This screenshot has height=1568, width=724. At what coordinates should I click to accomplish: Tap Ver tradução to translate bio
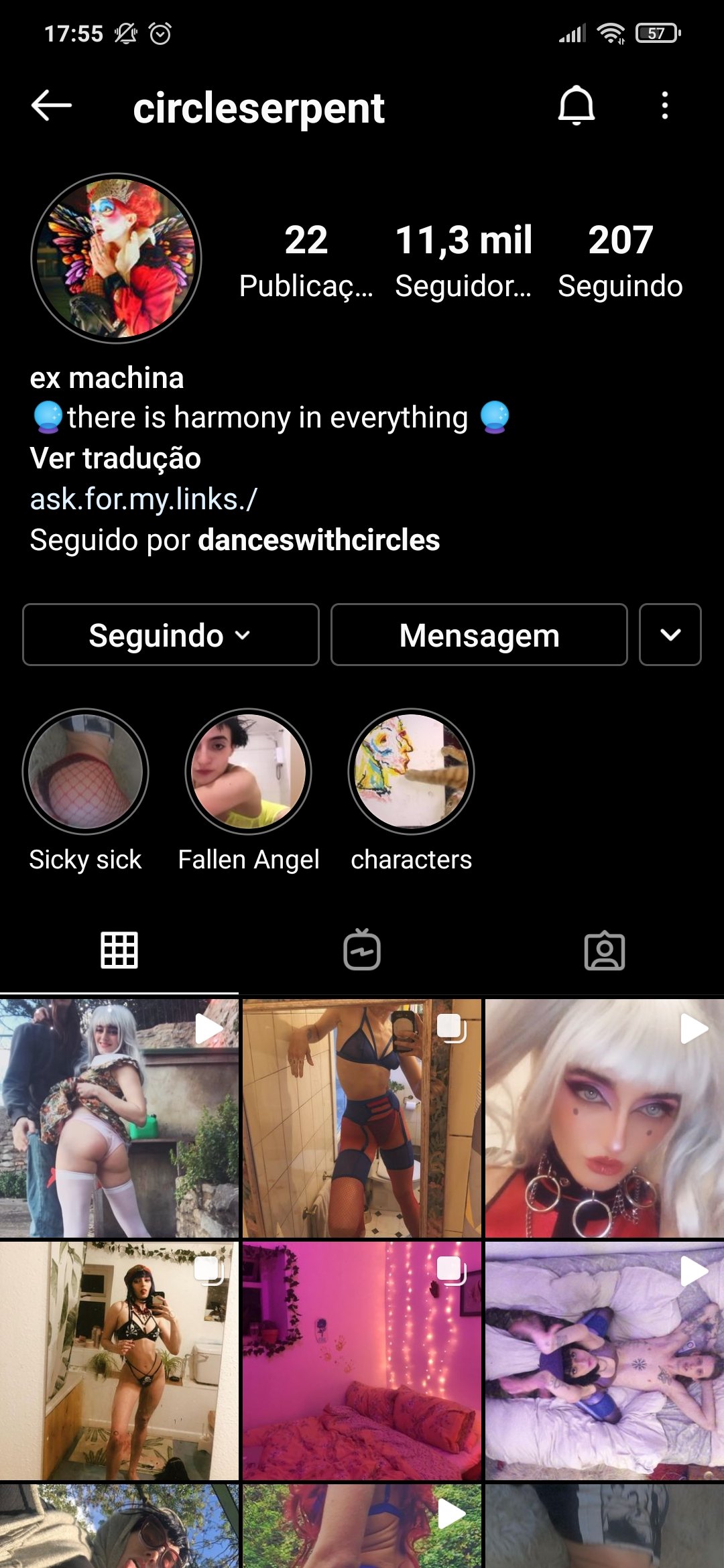coord(115,459)
